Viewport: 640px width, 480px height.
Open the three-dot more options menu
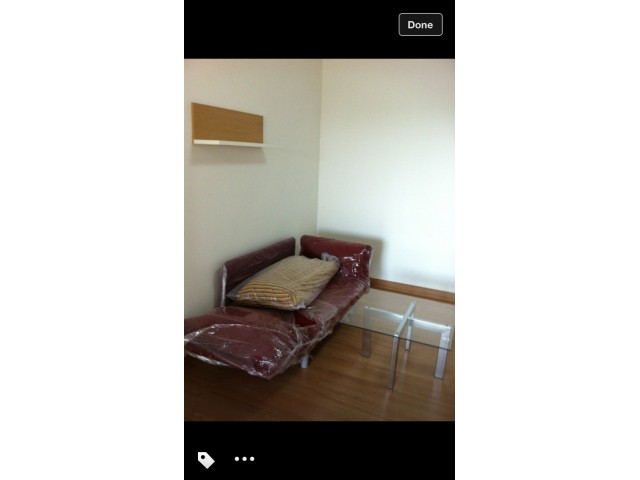[x=244, y=459]
